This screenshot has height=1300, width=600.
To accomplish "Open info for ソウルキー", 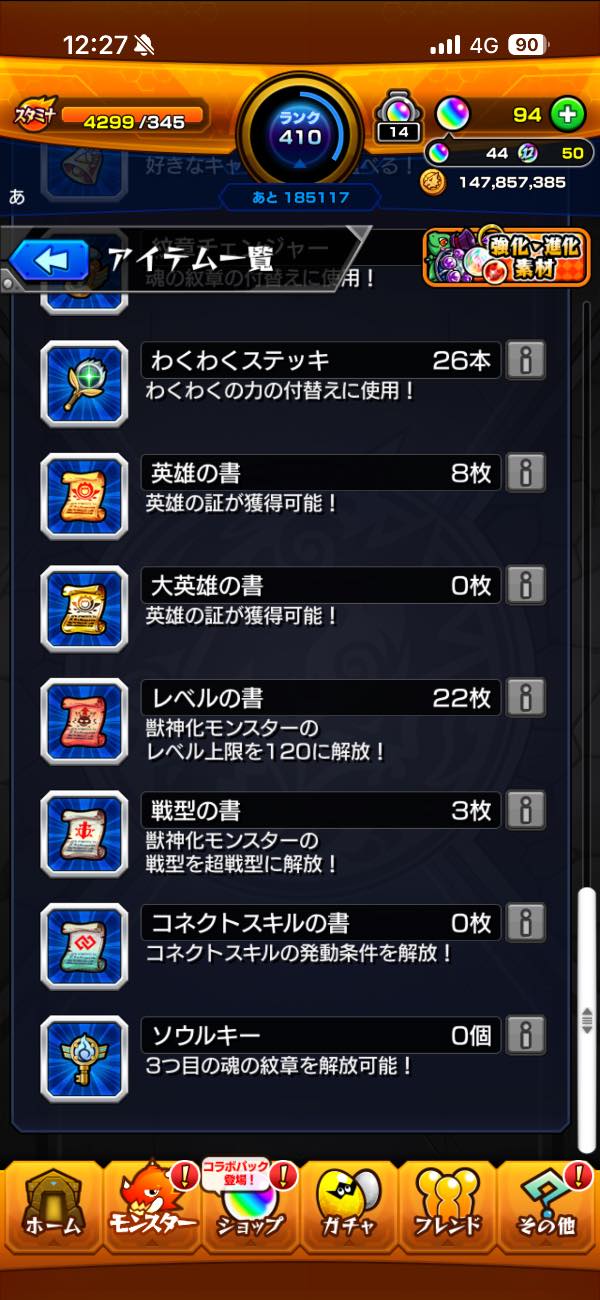I will pyautogui.click(x=525, y=1036).
